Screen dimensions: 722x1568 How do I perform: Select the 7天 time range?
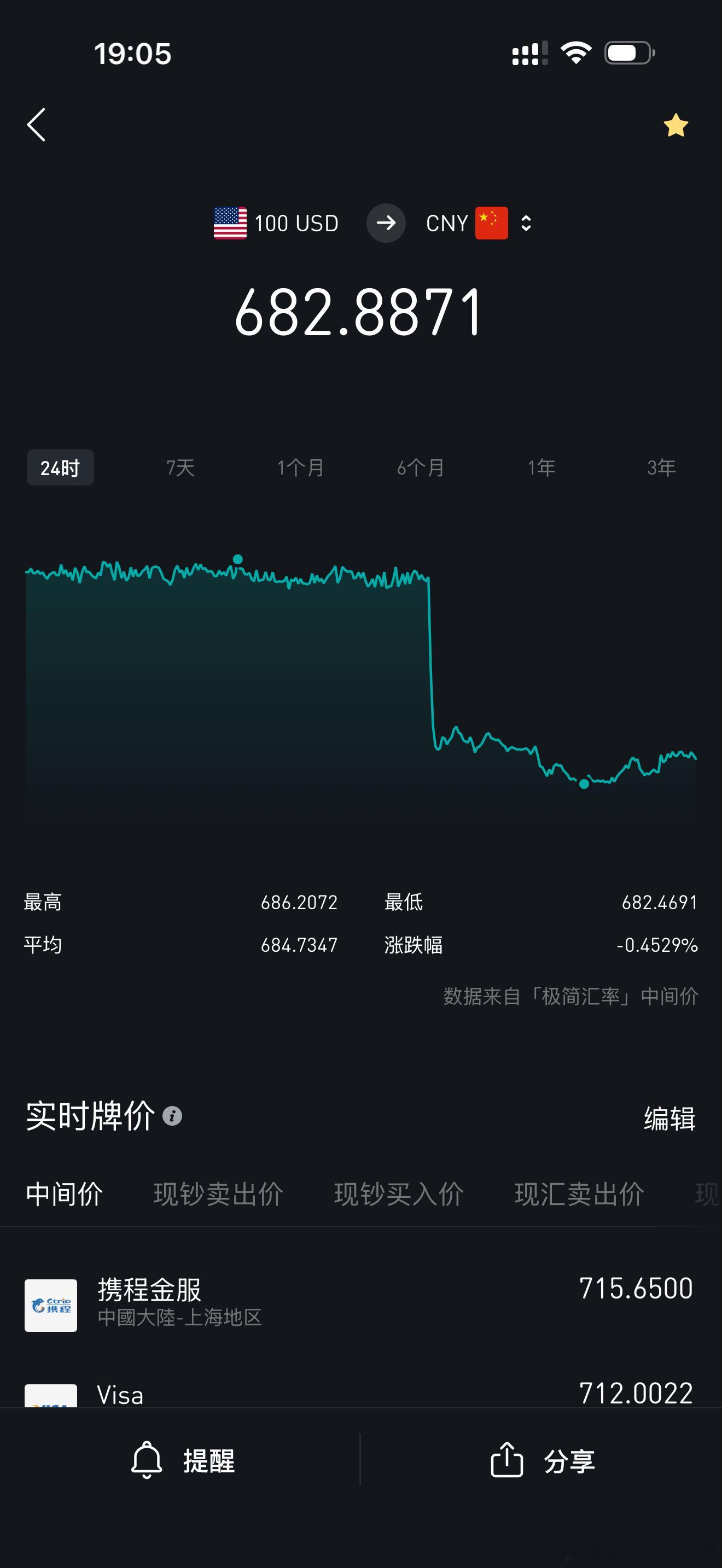pos(180,467)
